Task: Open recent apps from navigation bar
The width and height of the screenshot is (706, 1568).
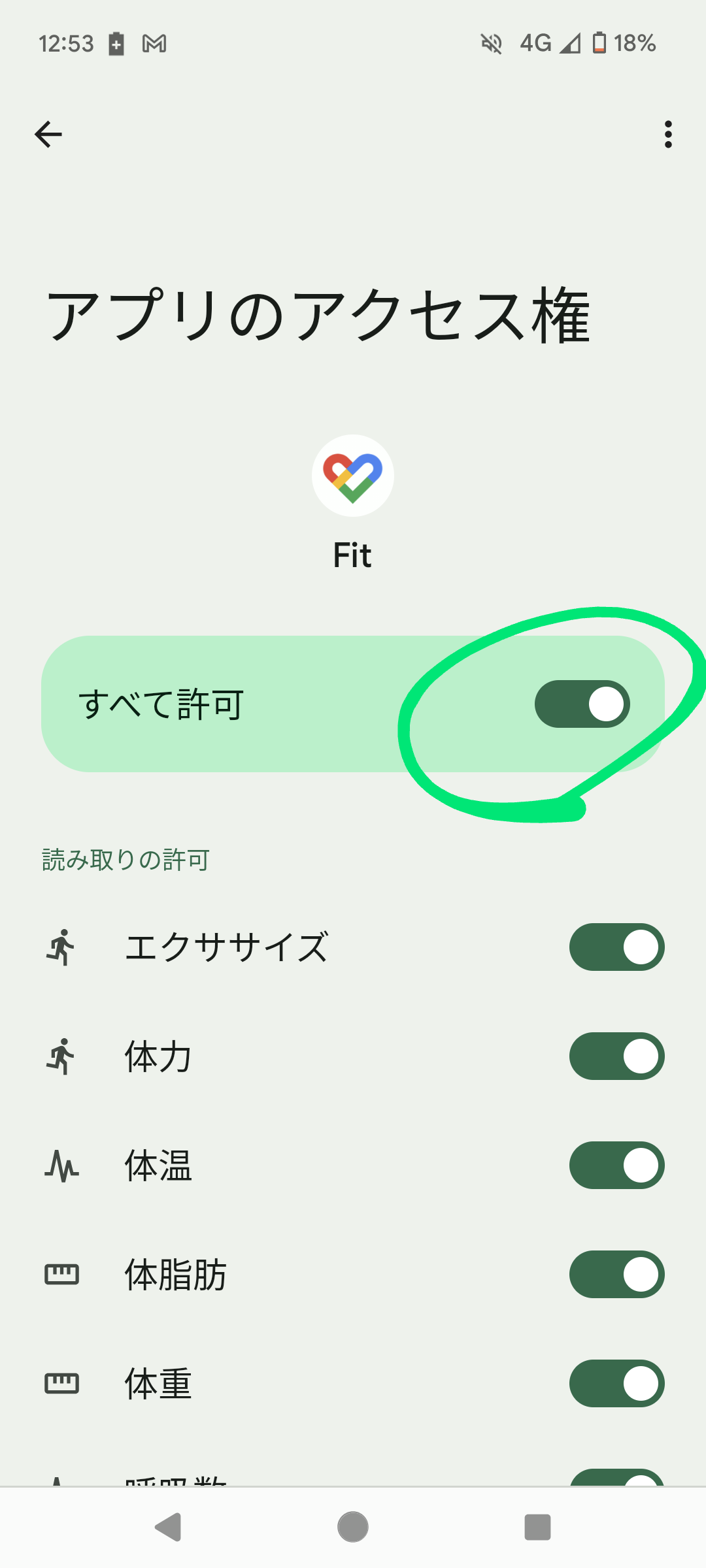Action: tap(537, 1527)
